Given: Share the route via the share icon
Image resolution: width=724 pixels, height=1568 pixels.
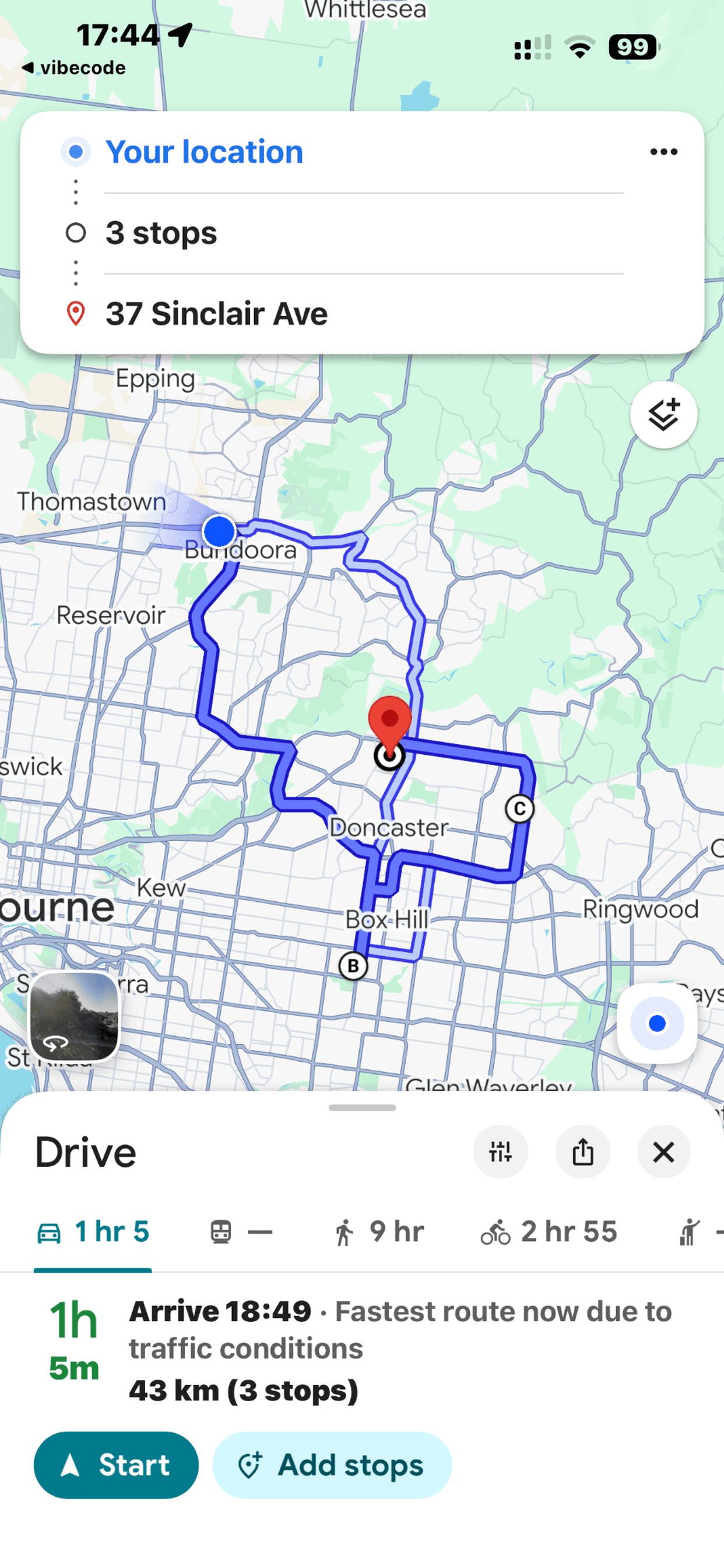Looking at the screenshot, I should (582, 1151).
